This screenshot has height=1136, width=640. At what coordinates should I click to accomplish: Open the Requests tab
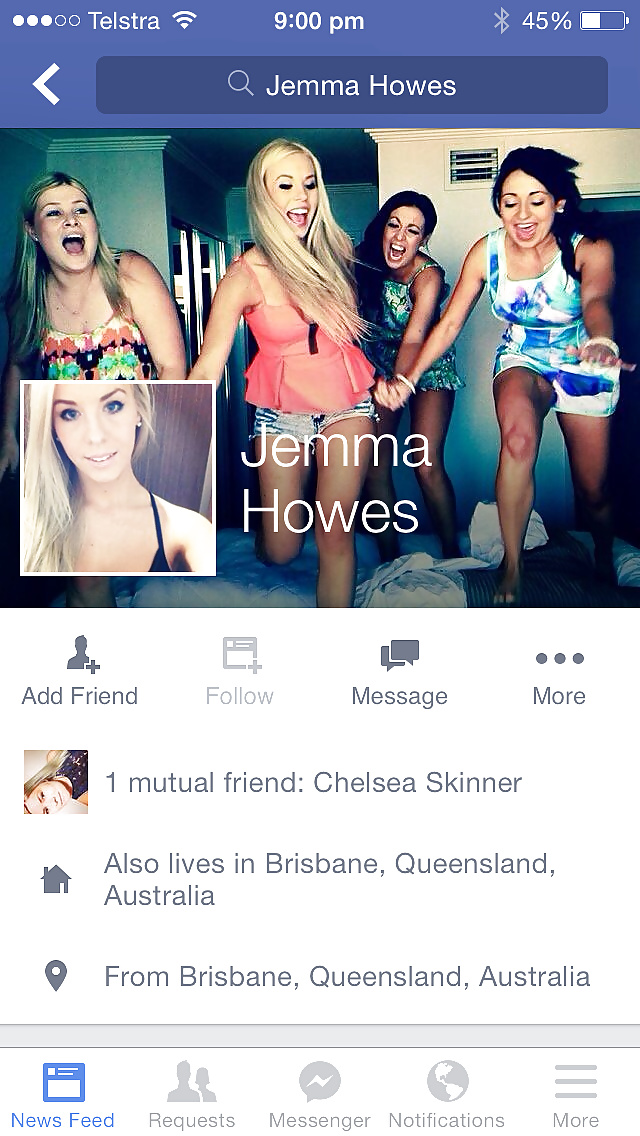(x=191, y=1094)
